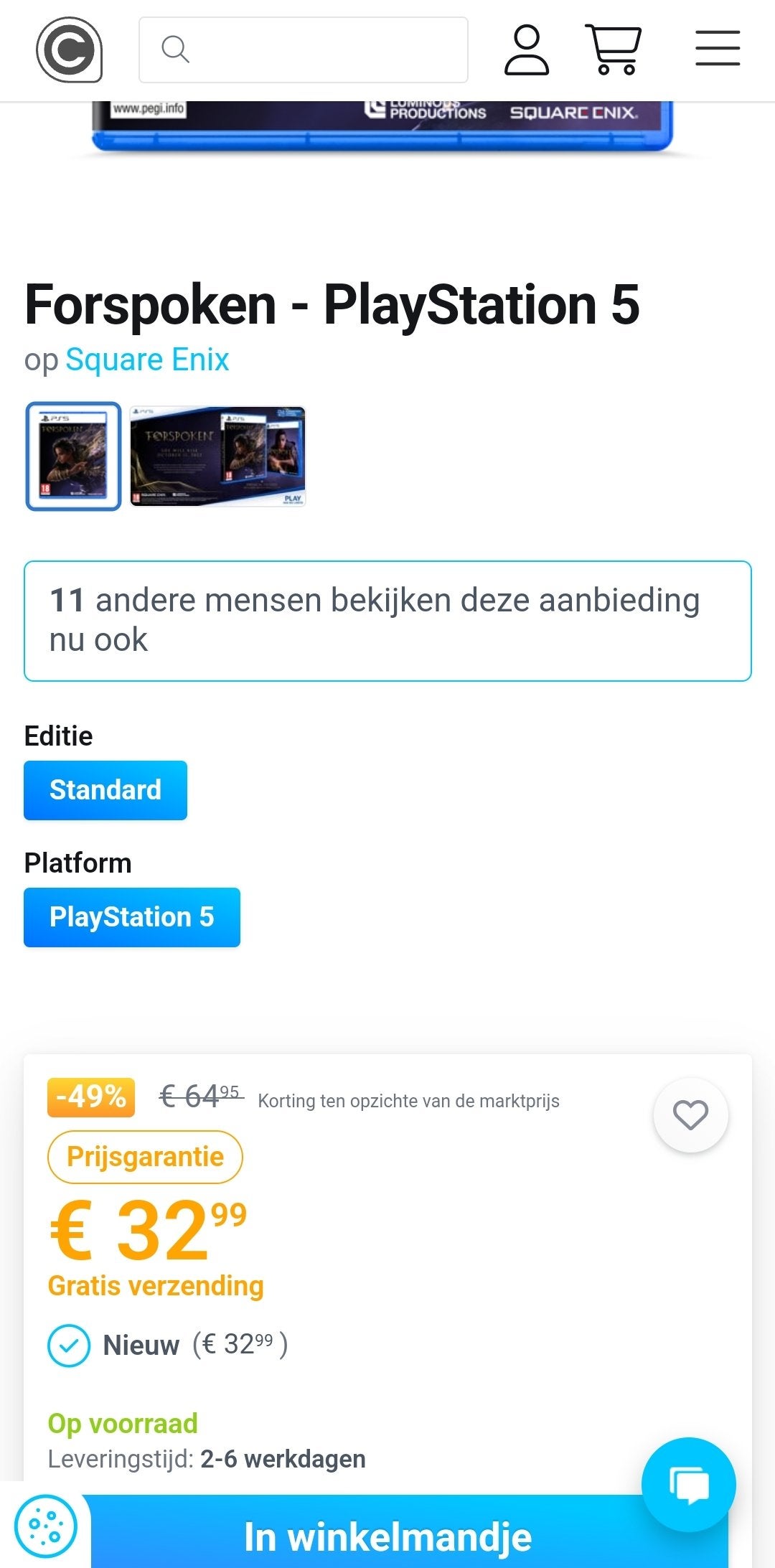
Task: Open the Prijsgarantie badge
Action: 145,1157
